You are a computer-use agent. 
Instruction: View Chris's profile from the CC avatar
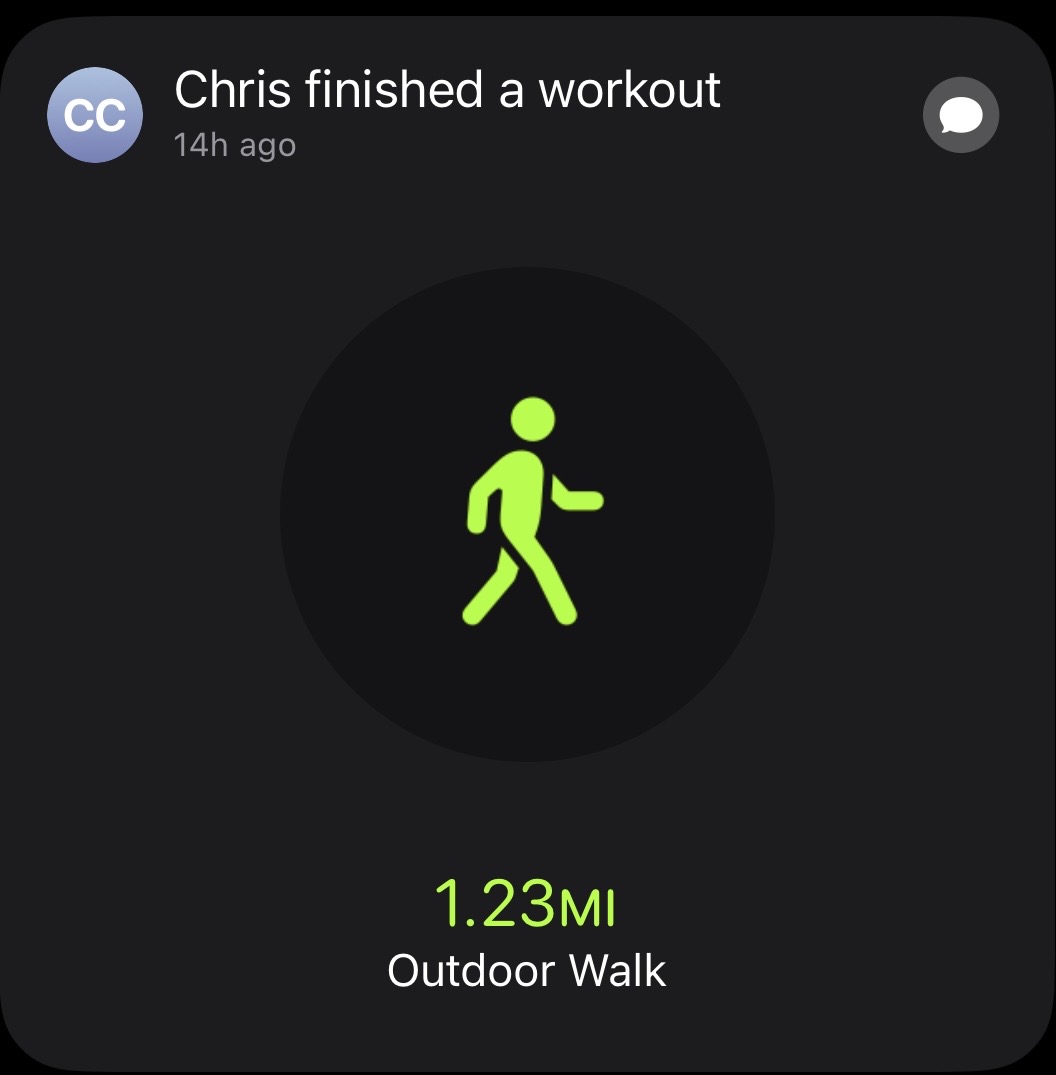(x=95, y=116)
